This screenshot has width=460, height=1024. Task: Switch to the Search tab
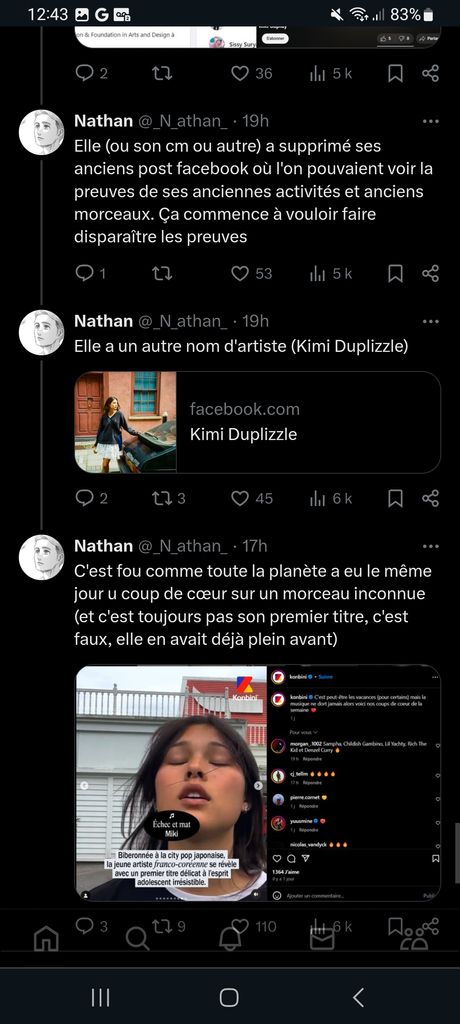click(137, 939)
